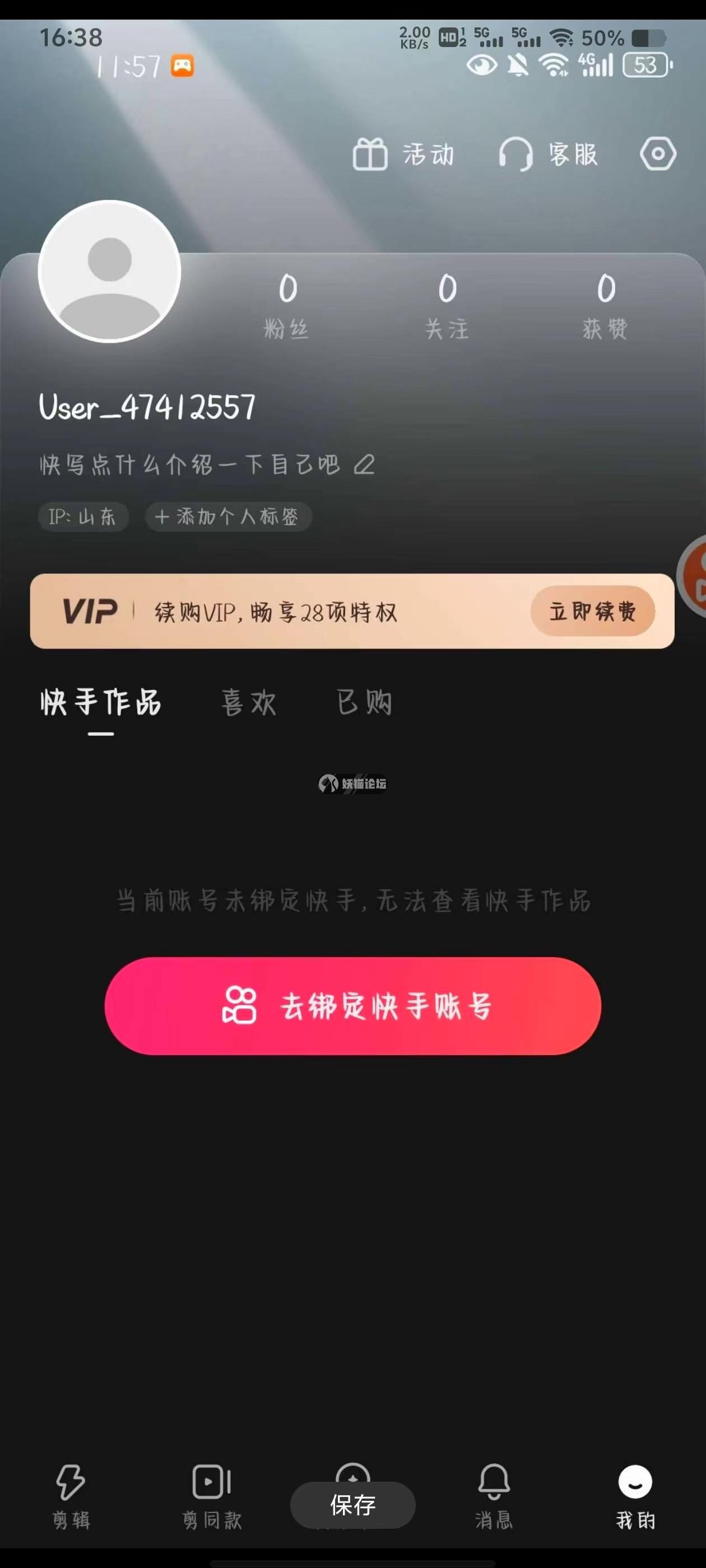
Task: Select the 我的 profile tab
Action: [635, 1496]
